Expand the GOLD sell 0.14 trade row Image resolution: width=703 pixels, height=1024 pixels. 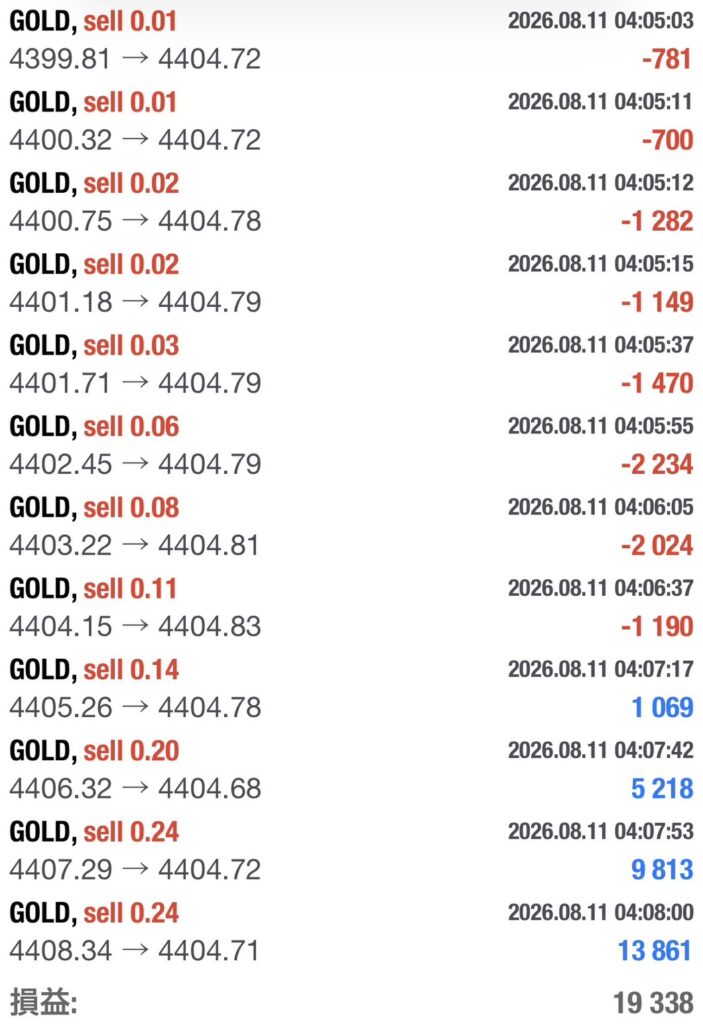coord(352,687)
